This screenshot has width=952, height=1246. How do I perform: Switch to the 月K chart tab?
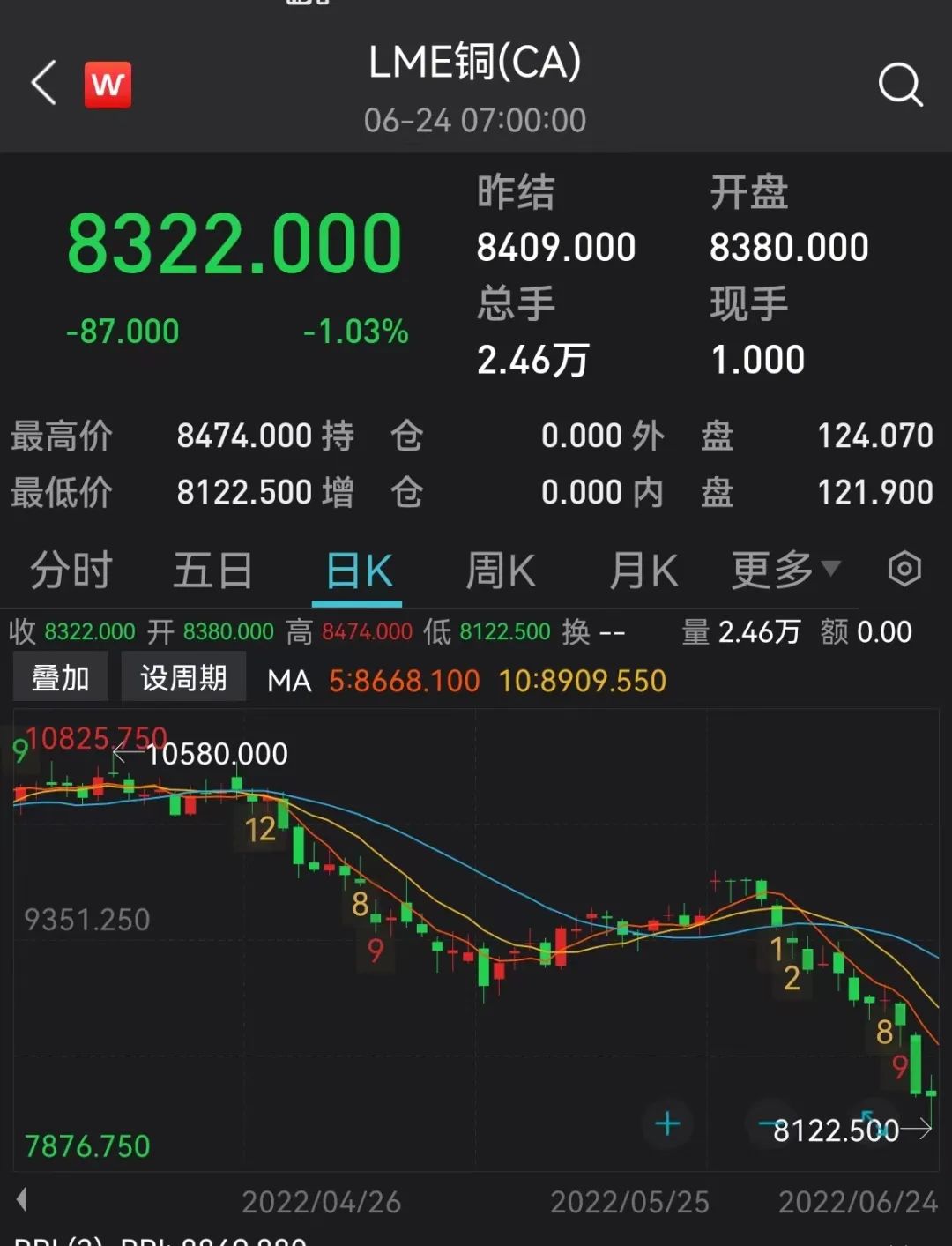coord(643,571)
